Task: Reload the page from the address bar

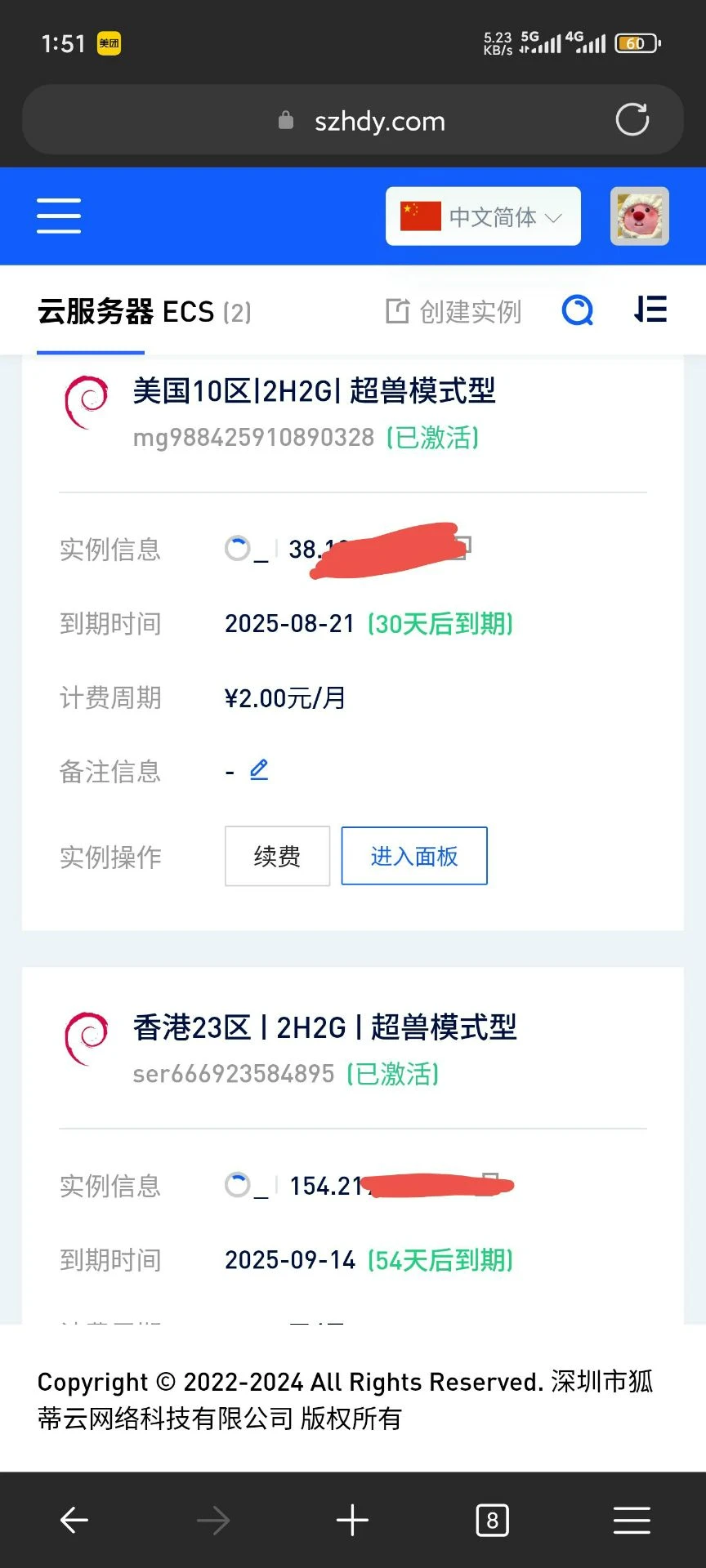Action: (x=632, y=120)
